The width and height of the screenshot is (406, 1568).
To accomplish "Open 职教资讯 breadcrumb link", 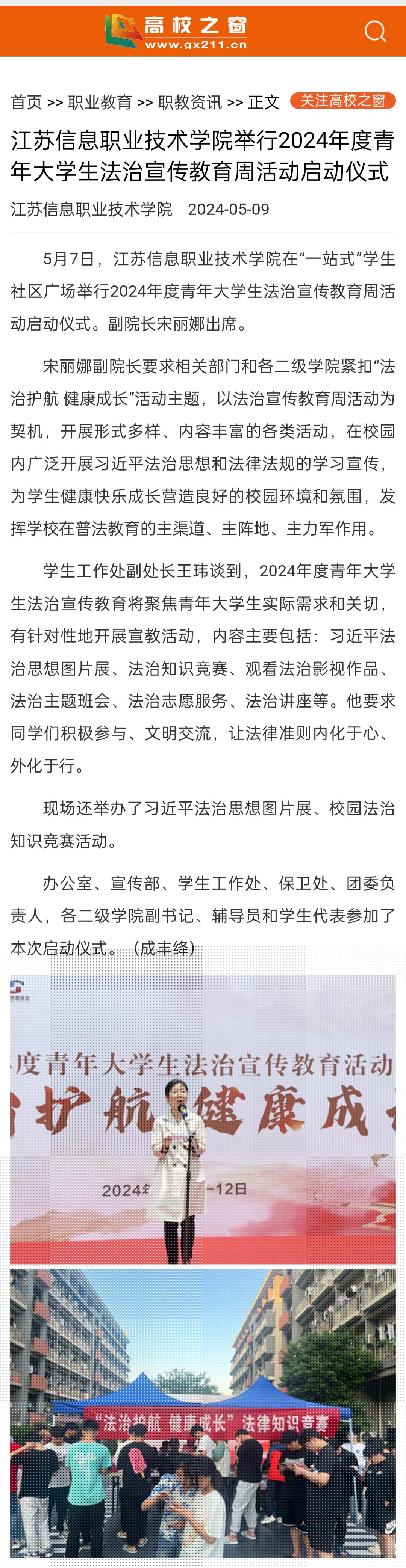I will pyautogui.click(x=190, y=102).
